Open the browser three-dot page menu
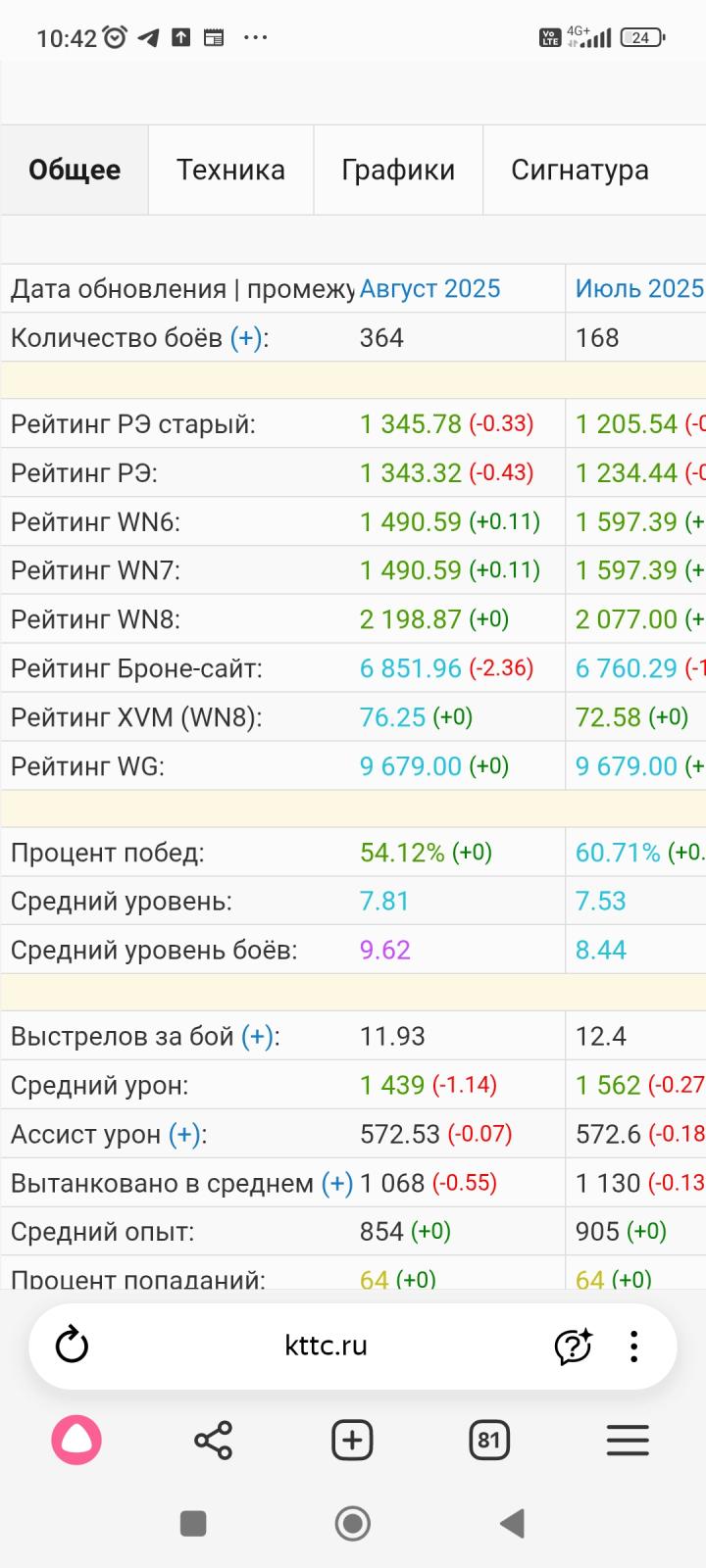706x1568 pixels. pyautogui.click(x=634, y=1347)
